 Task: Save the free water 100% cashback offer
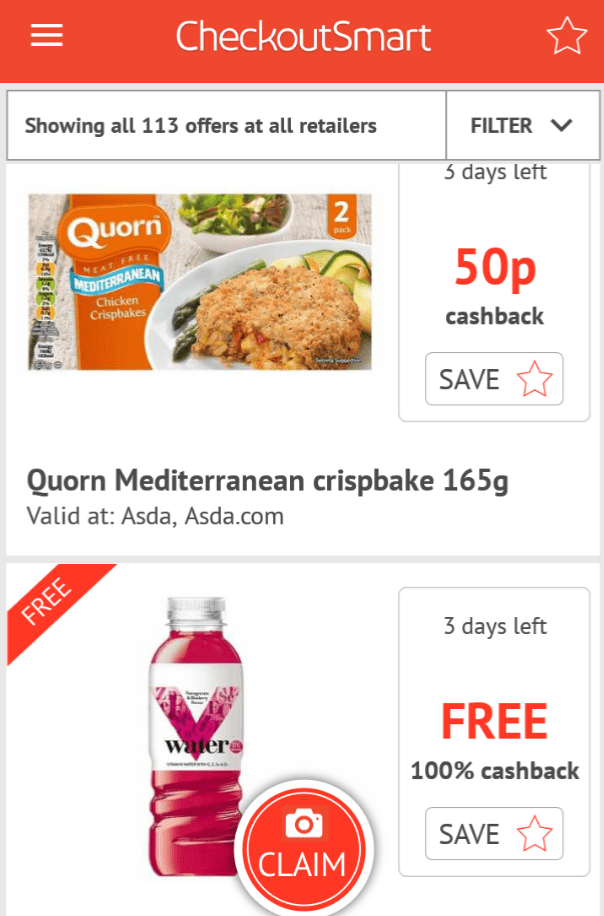pos(494,834)
